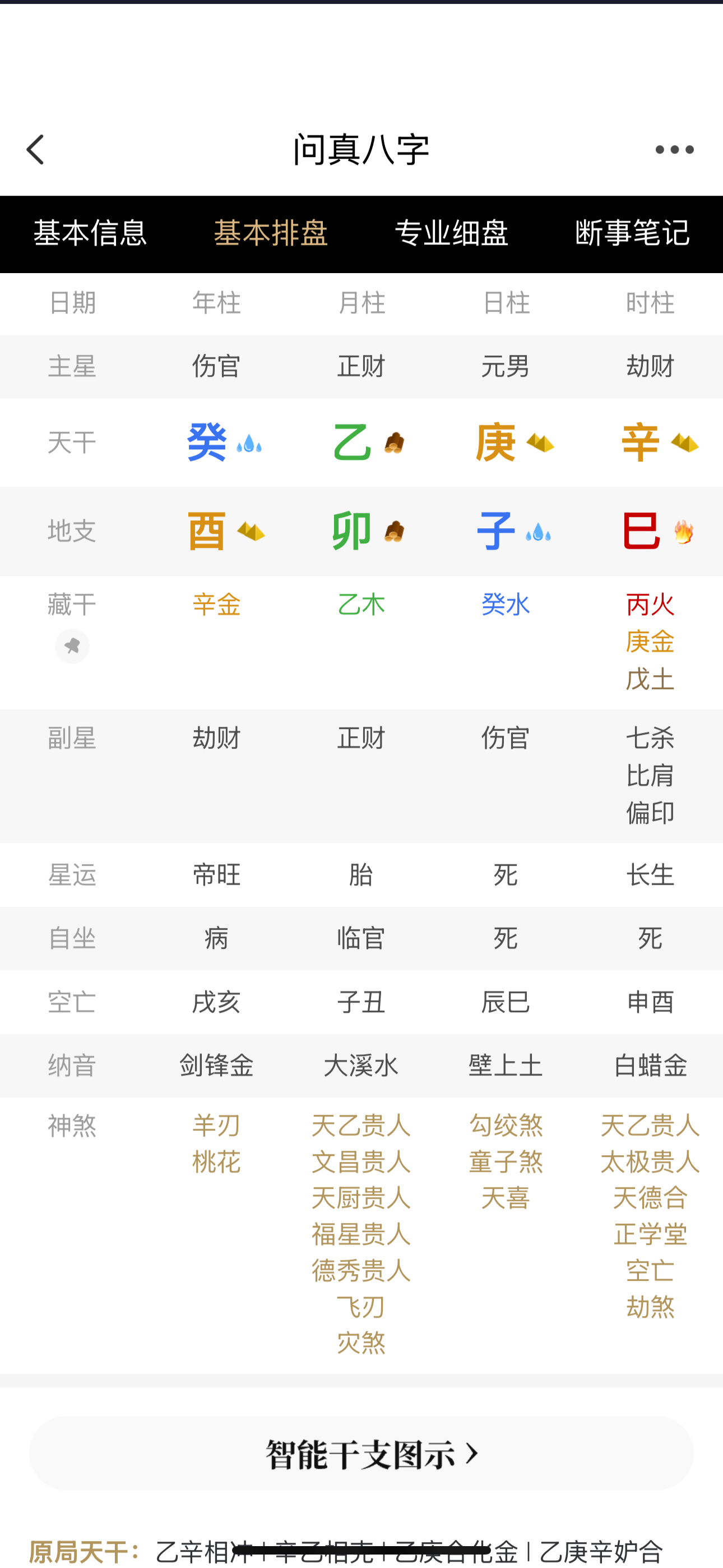Open the 专业细盘 tab
The width and height of the screenshot is (723, 1568).
click(x=452, y=234)
